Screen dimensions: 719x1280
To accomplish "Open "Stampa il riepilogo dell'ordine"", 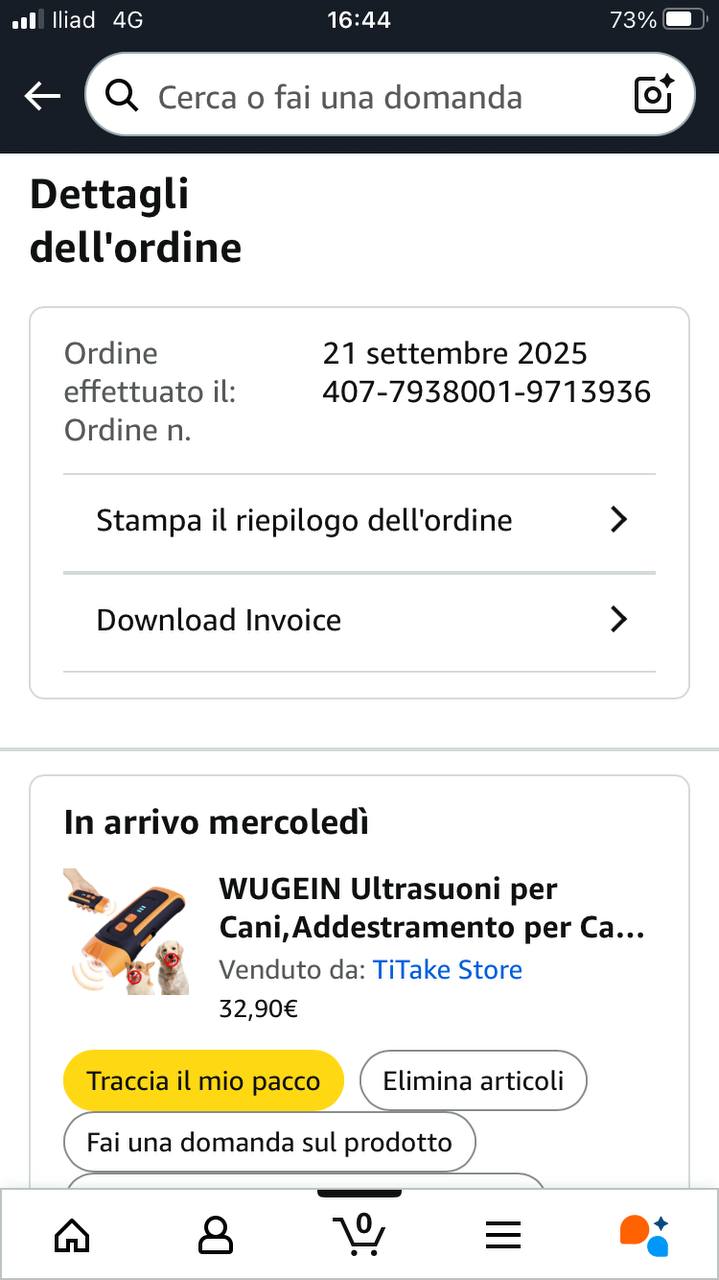I will 360,520.
